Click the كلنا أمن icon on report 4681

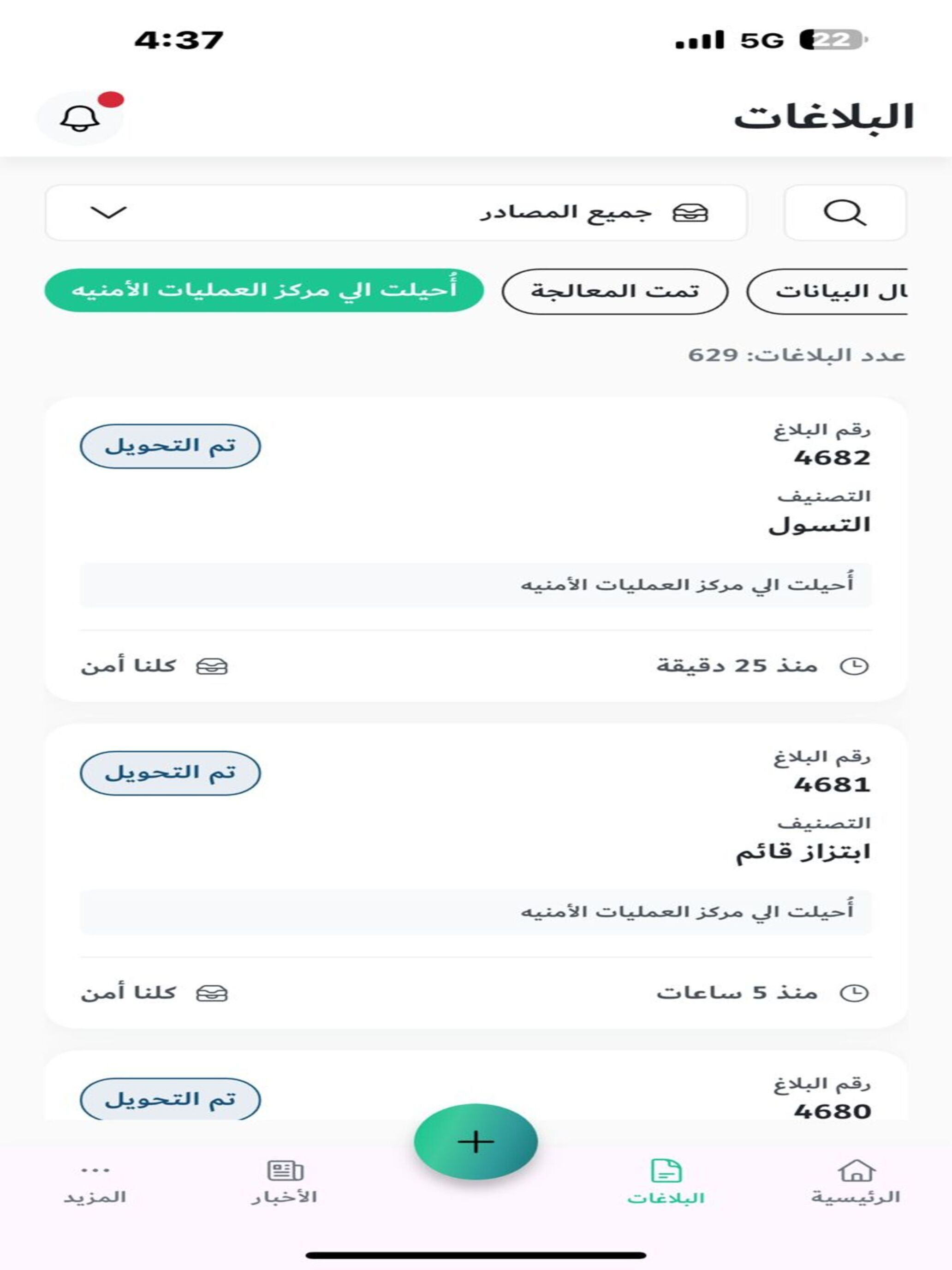pos(213,992)
